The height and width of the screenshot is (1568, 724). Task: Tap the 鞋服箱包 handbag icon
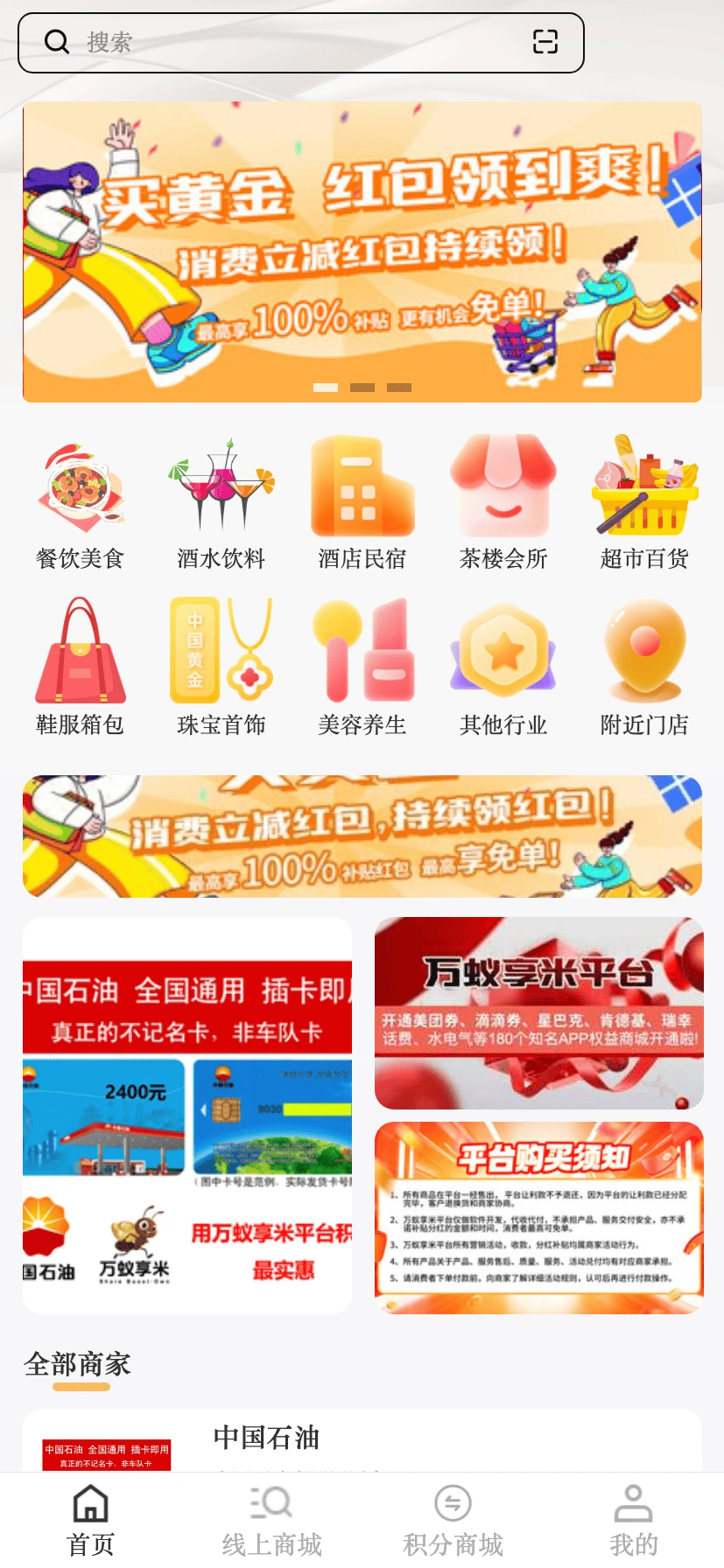81,658
